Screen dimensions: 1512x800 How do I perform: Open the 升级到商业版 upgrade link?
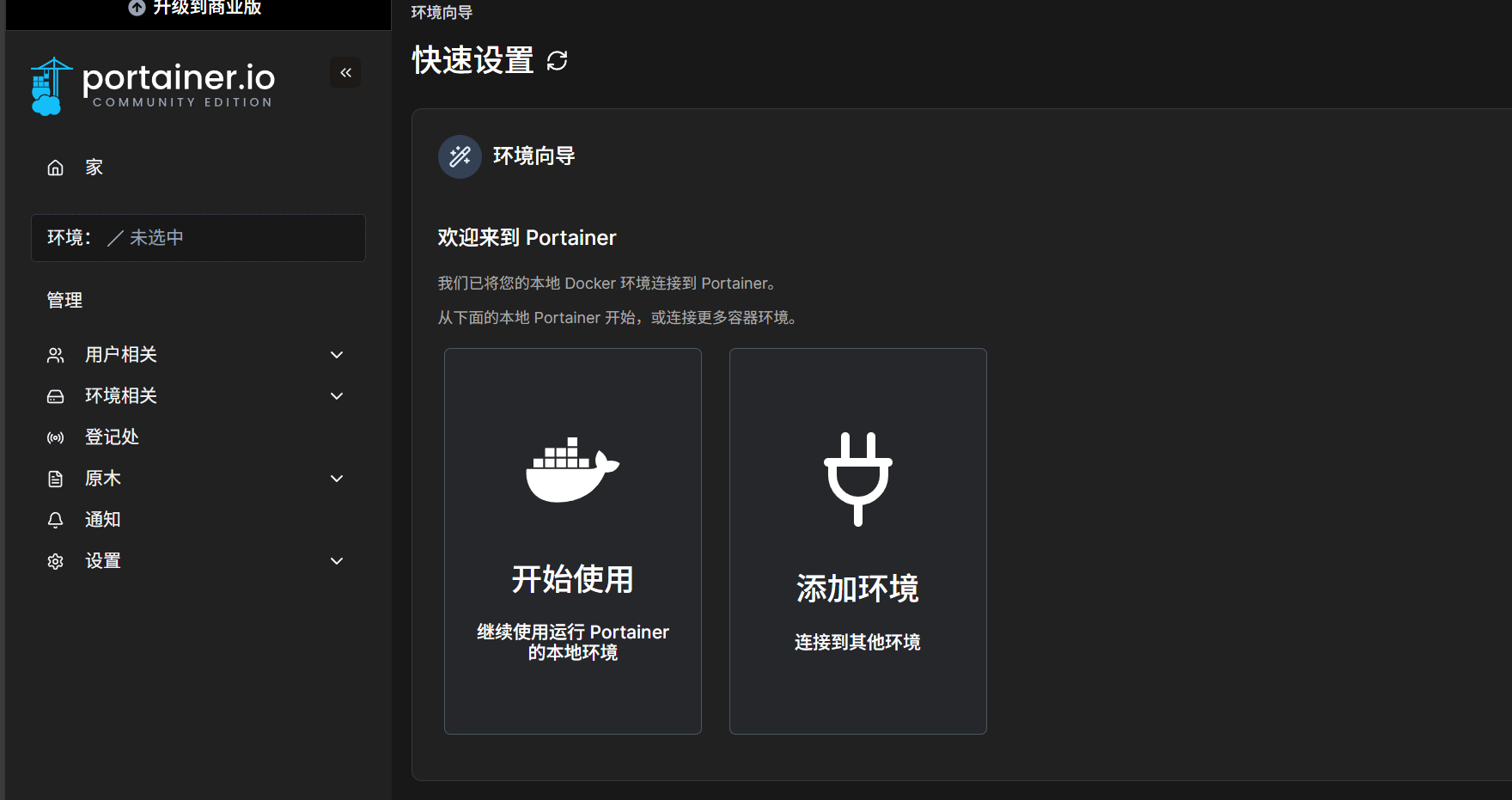(x=196, y=9)
